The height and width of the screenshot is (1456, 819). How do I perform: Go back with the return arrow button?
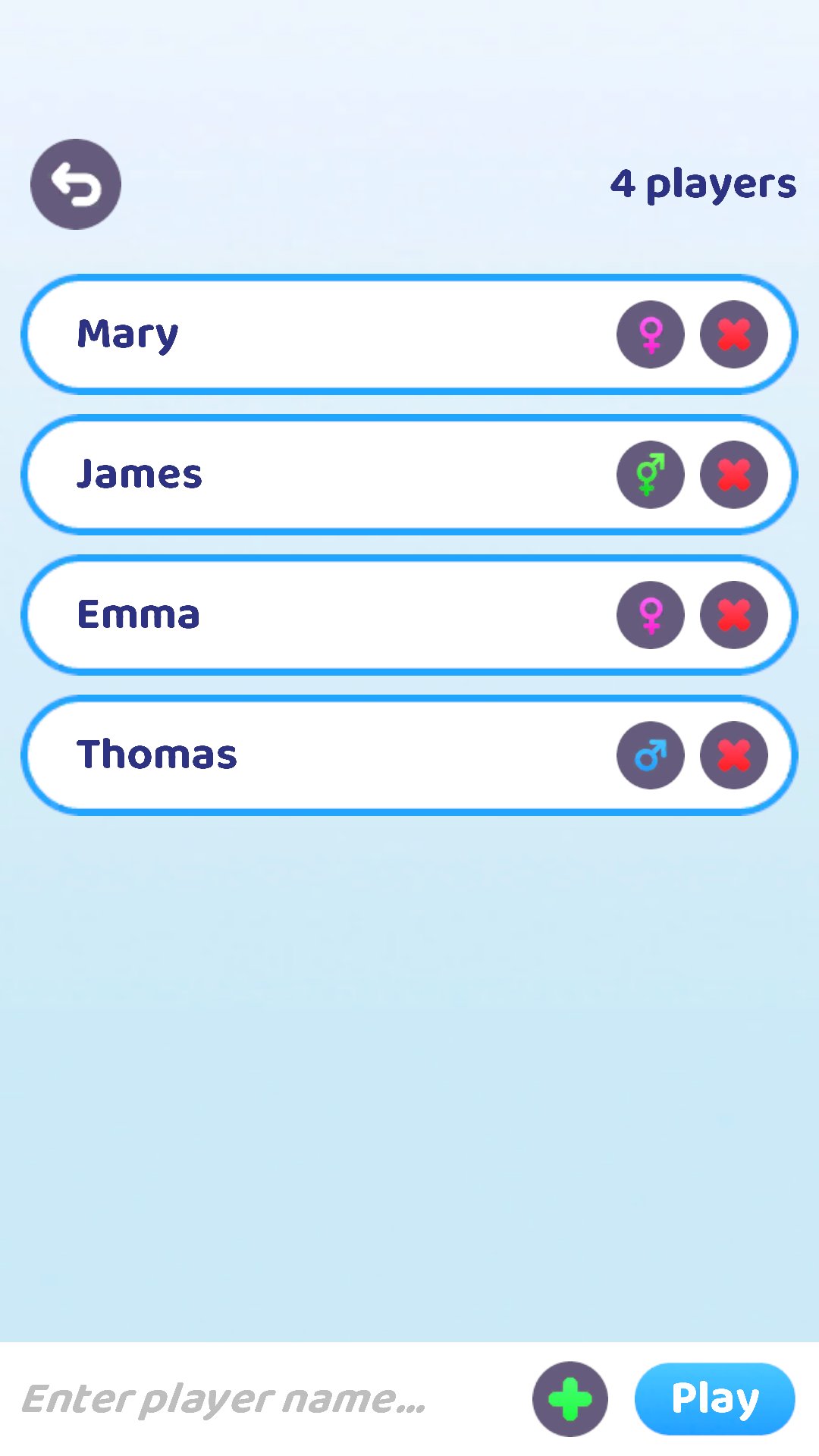[76, 184]
